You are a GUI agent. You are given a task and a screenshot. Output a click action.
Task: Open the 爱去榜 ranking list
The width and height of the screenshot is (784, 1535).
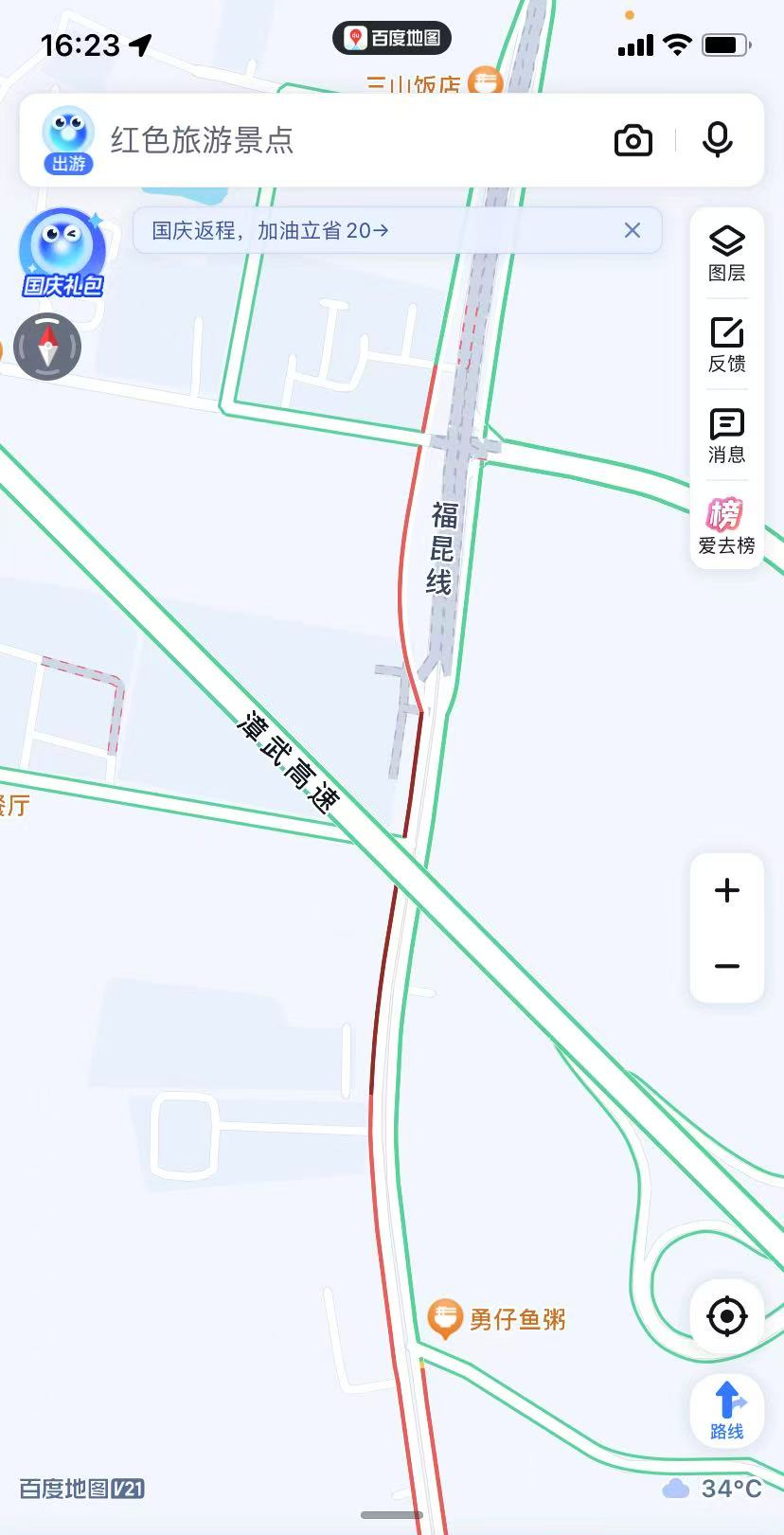coord(726,527)
